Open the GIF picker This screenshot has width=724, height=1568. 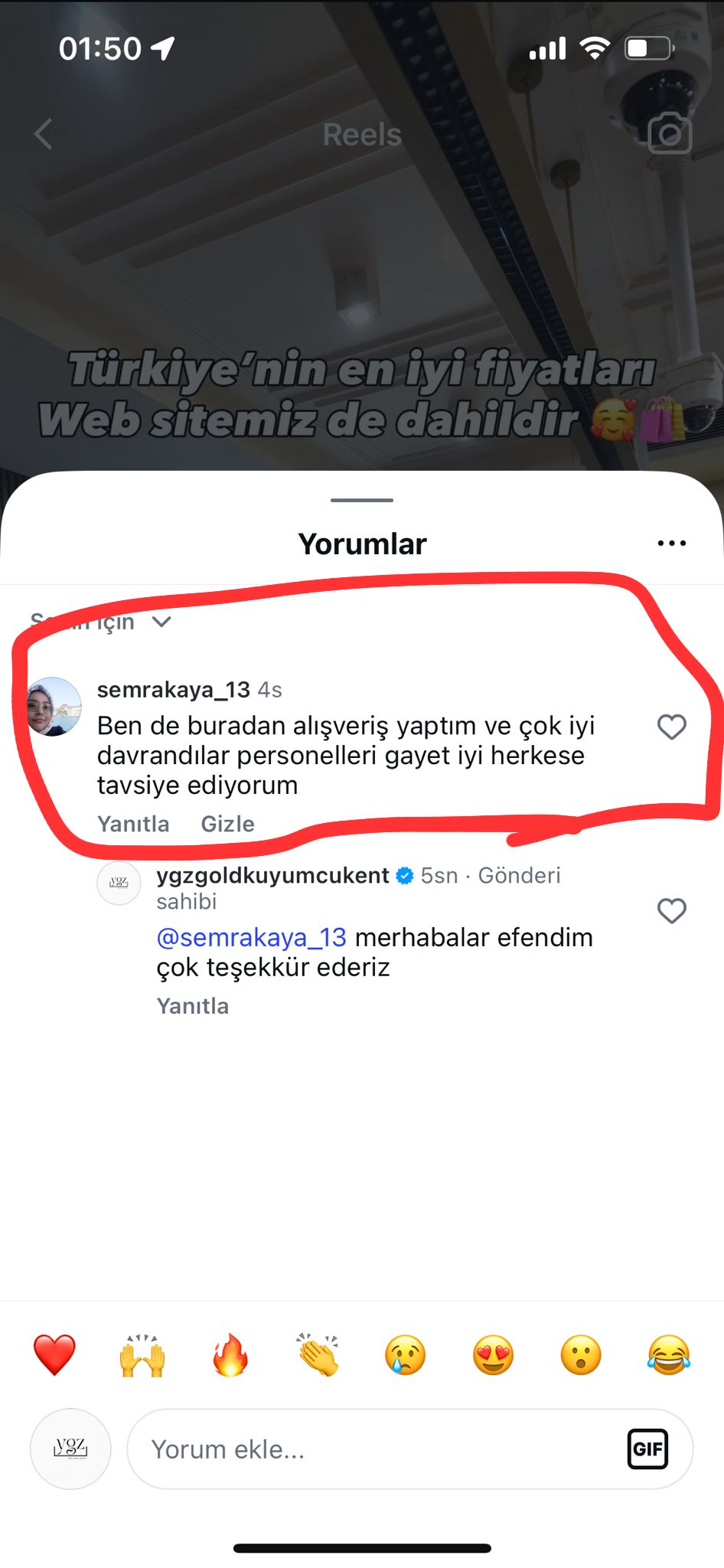(647, 1449)
